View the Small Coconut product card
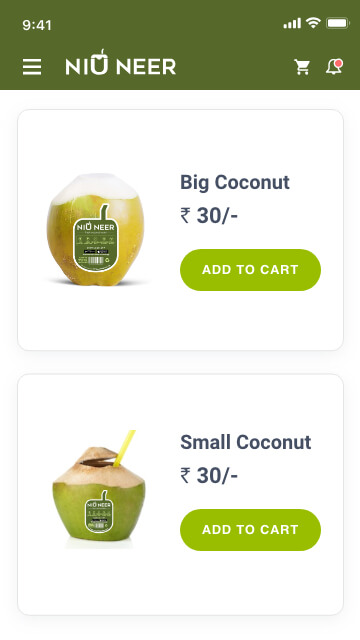This screenshot has width=360, height=640. tap(180, 494)
